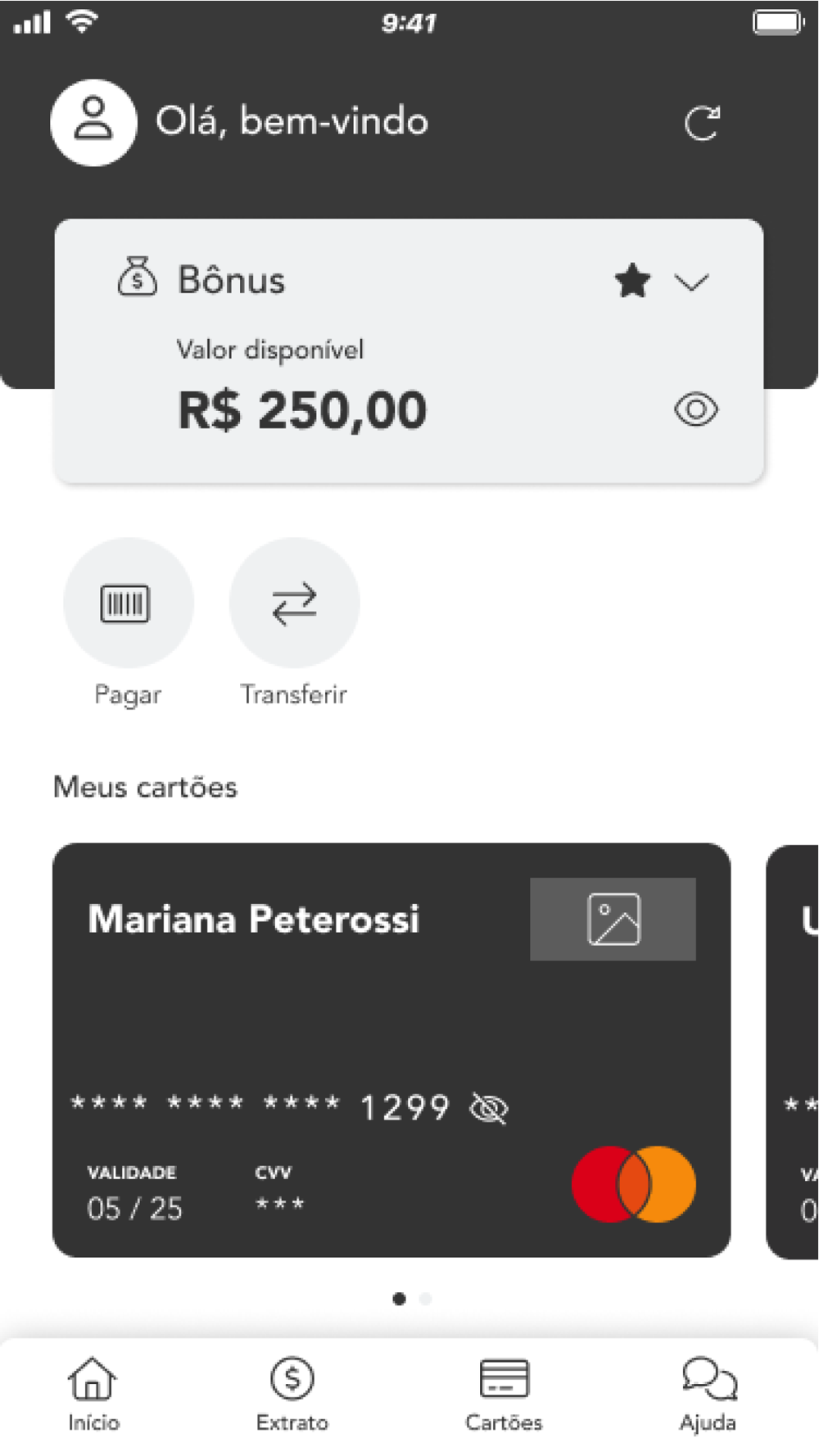Refresh the account balance
This screenshot has height=1456, width=819.
702,124
